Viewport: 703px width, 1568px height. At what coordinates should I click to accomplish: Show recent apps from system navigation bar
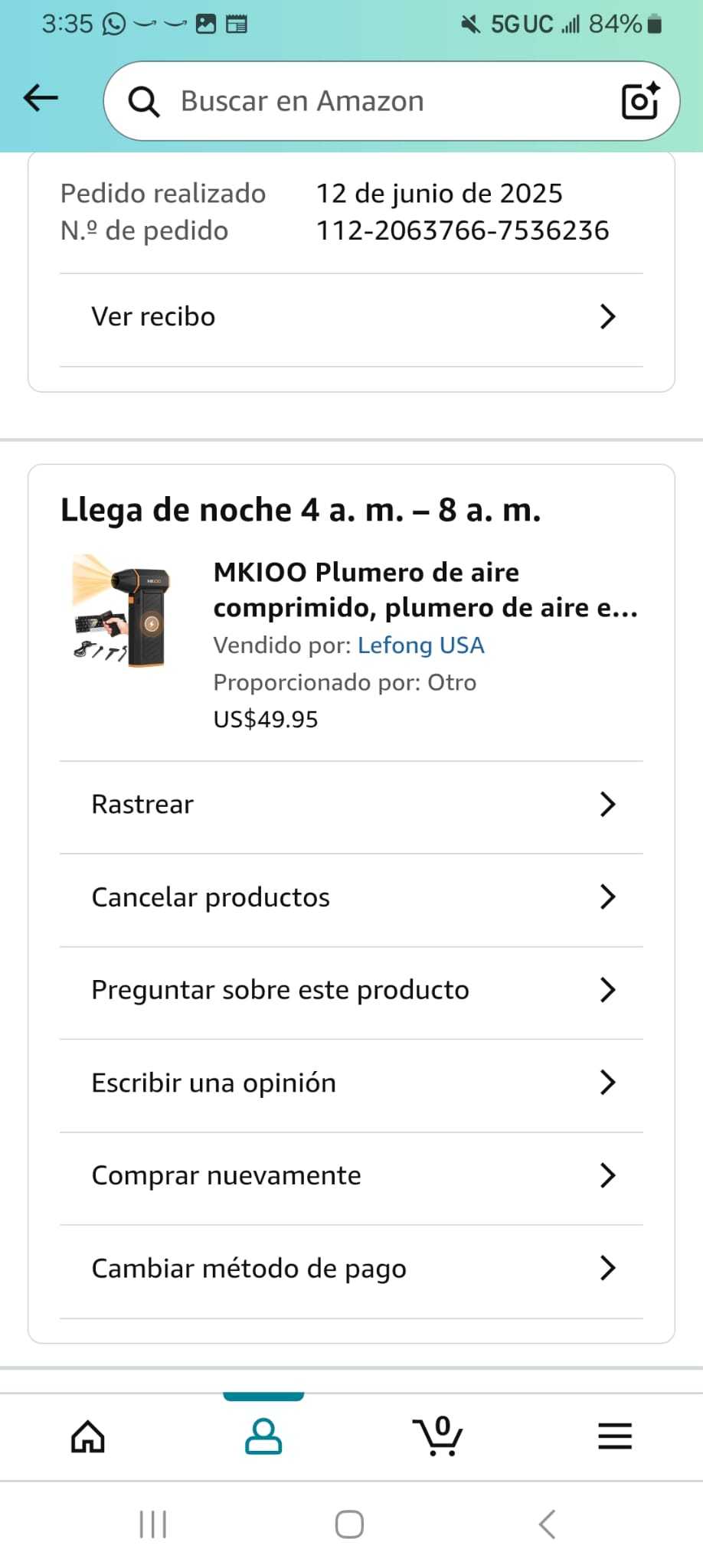(x=153, y=1524)
